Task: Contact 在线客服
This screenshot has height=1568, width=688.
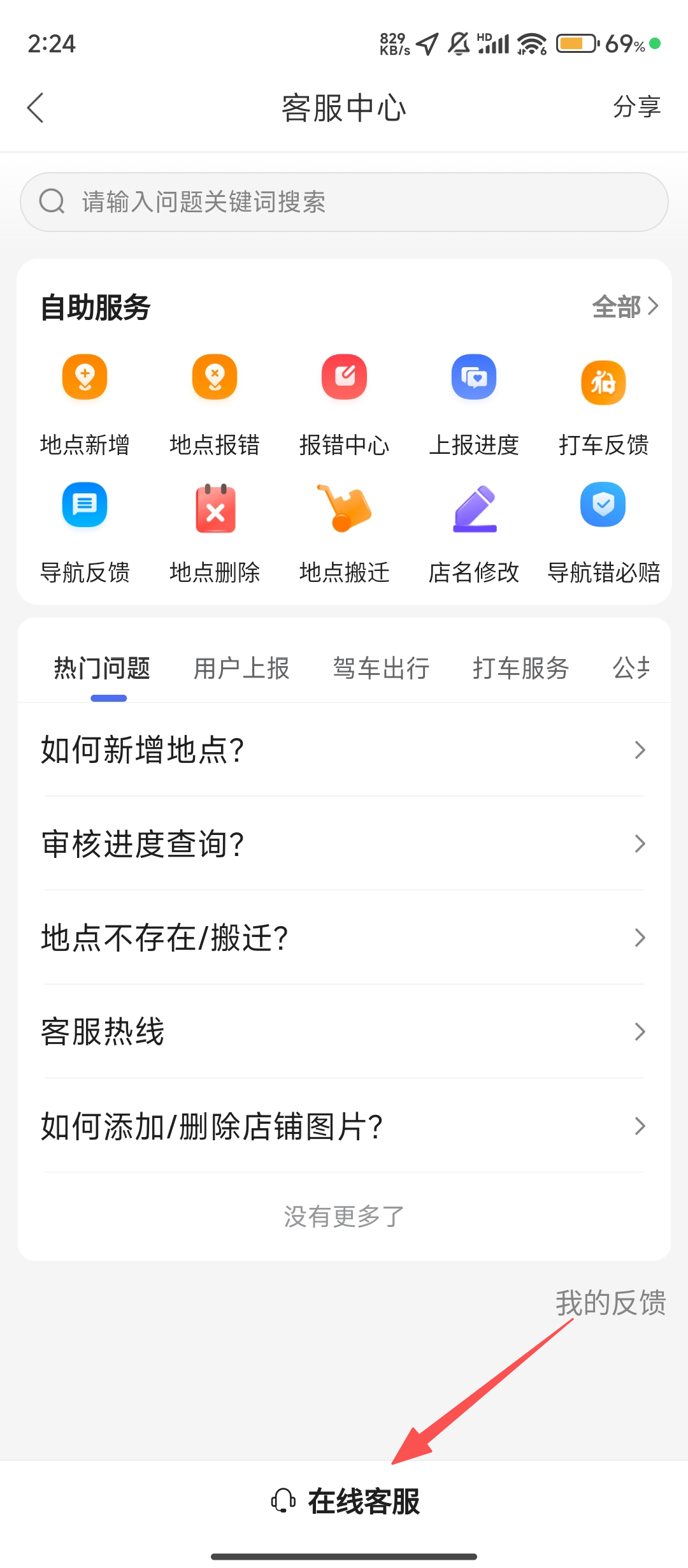Action: pos(345,1501)
